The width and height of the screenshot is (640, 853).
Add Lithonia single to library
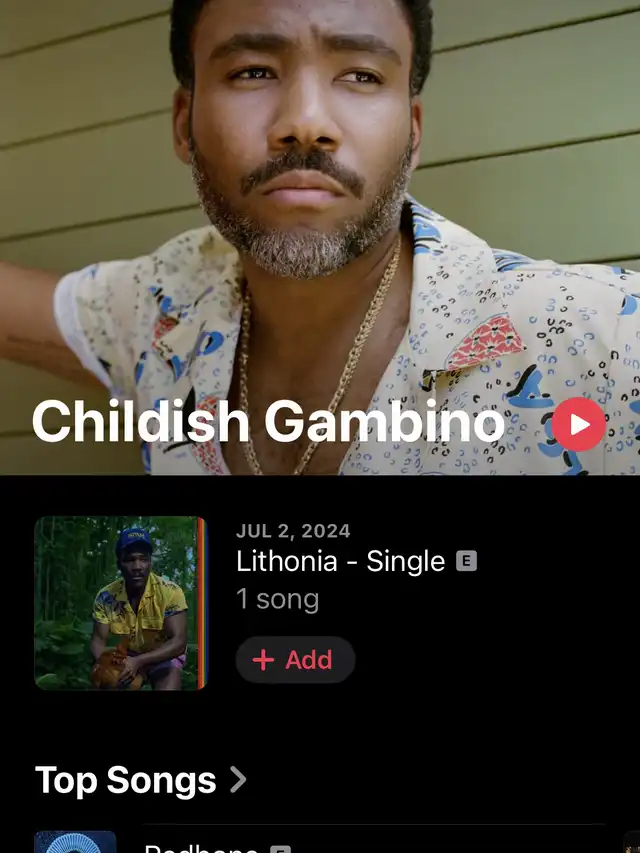tap(295, 659)
